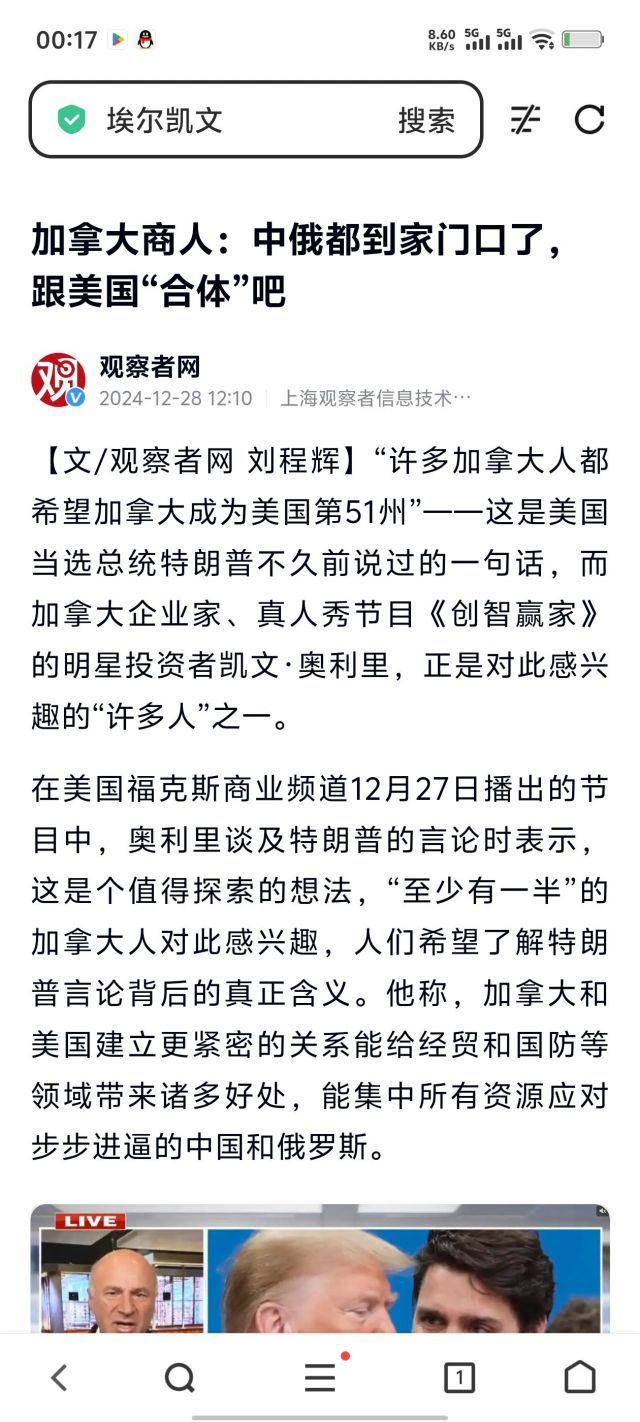
Task: Open search from the bottom toolbar
Action: (x=180, y=1378)
